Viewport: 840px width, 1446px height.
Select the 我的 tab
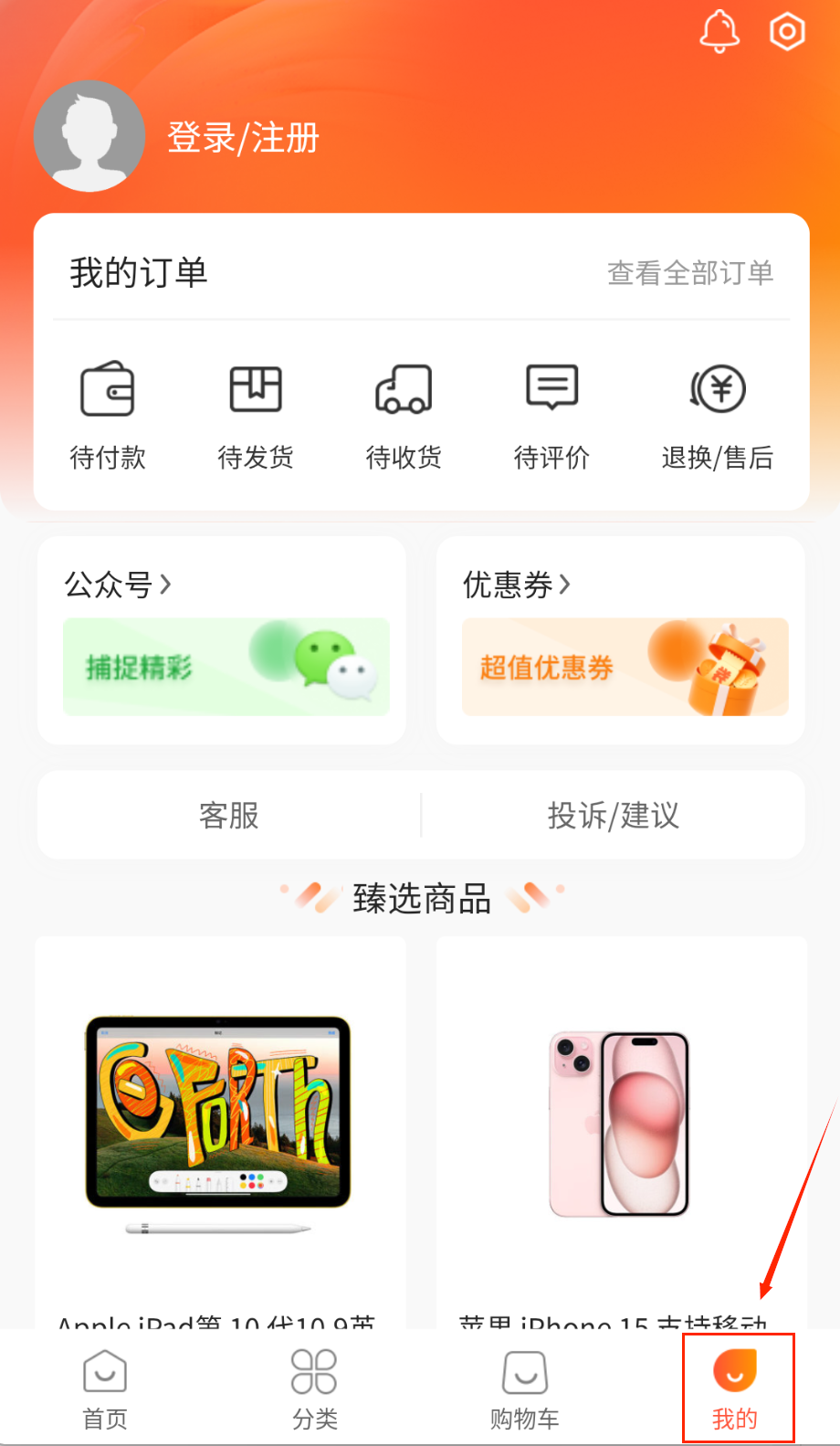pyautogui.click(x=736, y=1389)
